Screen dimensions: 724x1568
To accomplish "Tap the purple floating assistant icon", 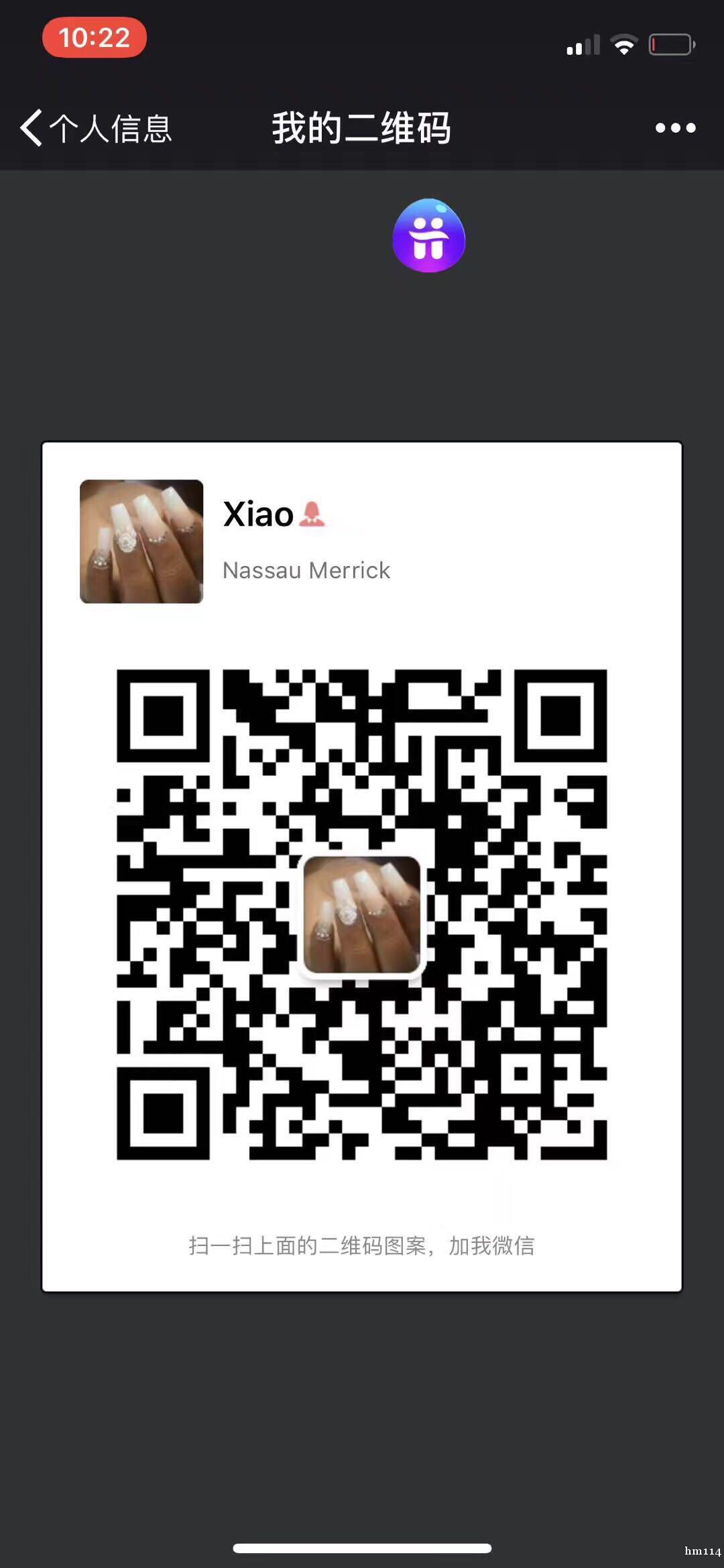I will click(x=428, y=235).
